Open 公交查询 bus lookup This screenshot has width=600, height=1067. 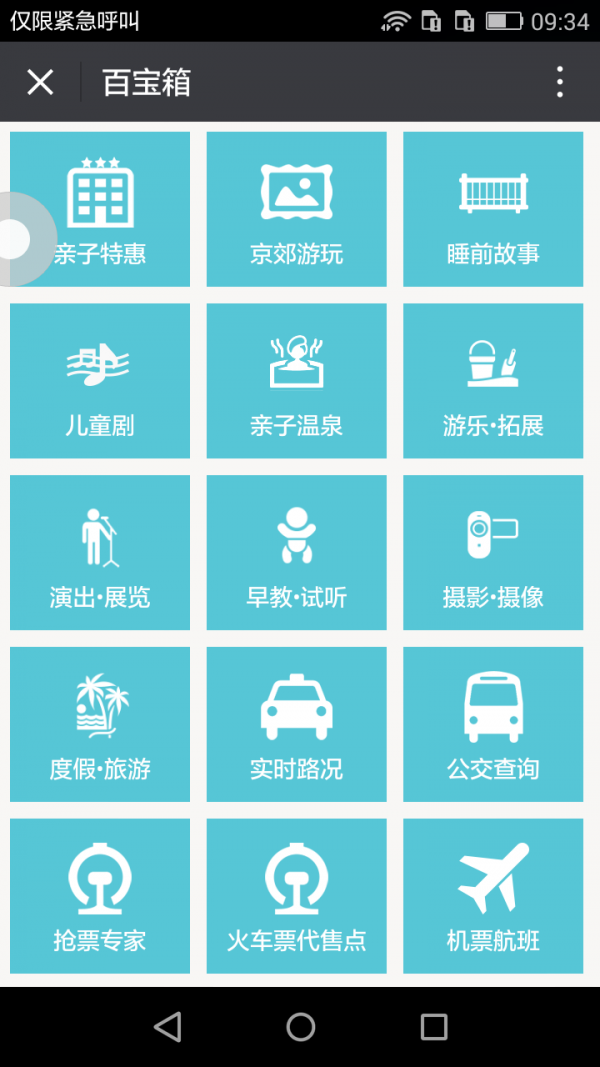click(493, 725)
